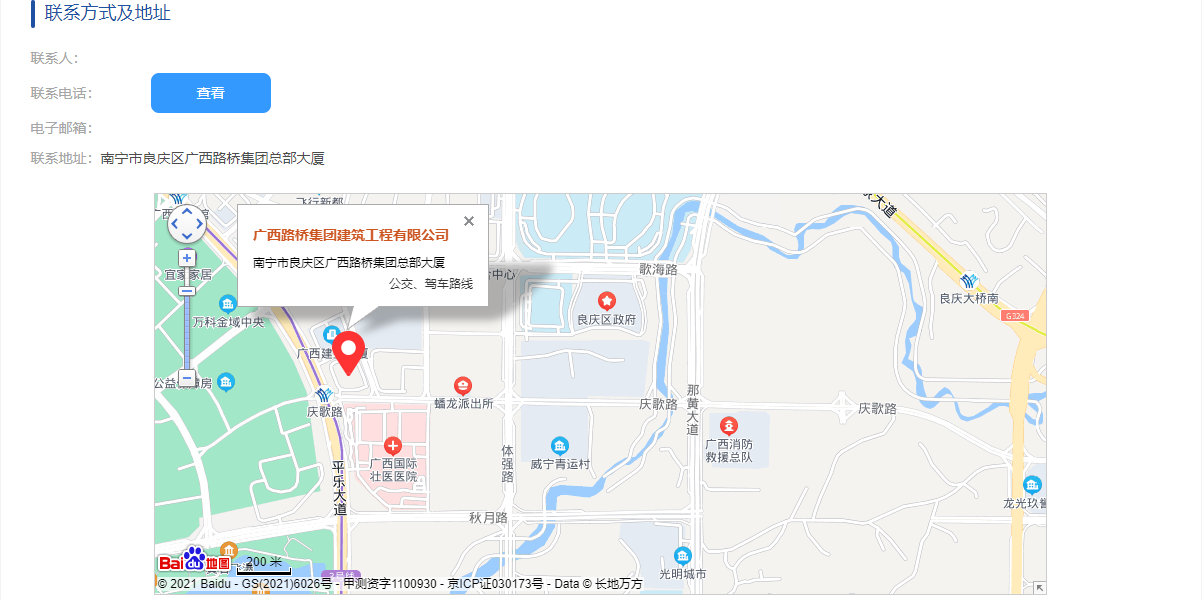Image resolution: width=1202 pixels, height=600 pixels.
Task: Zoom out the map with minus button
Action: (x=187, y=379)
